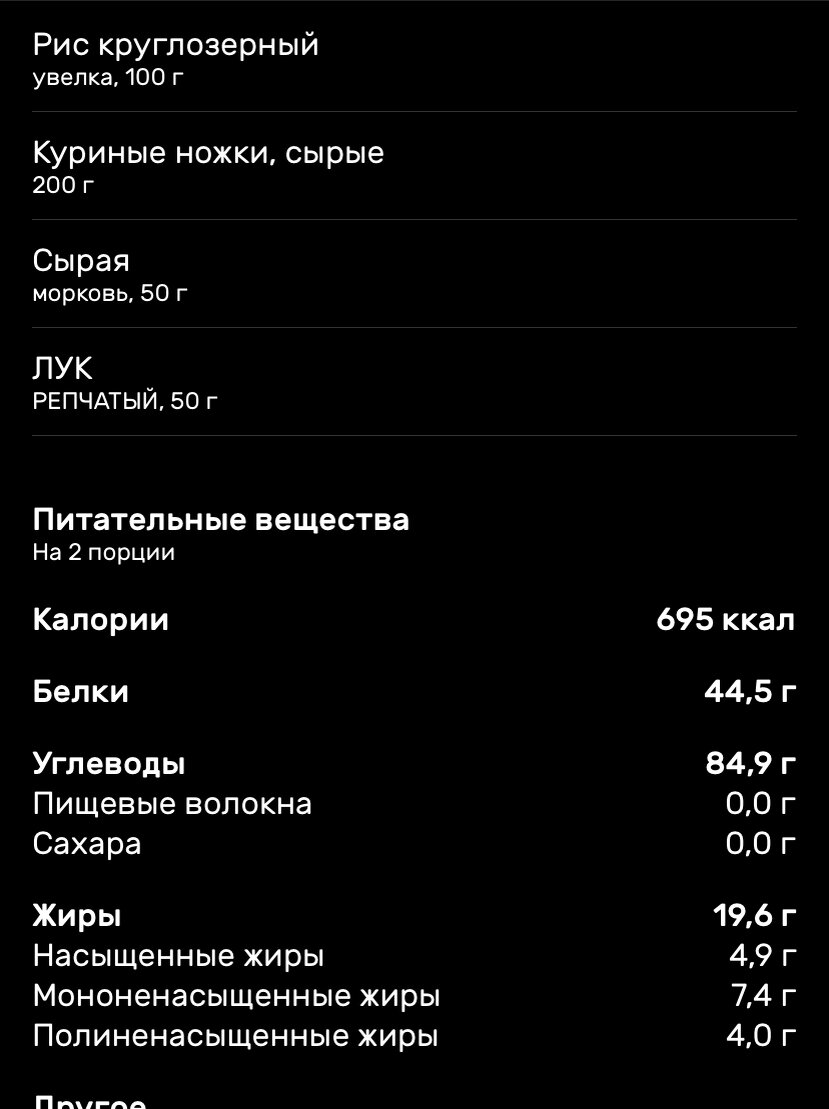
Task: Open the Углеводы nutrient details
Action: point(110,762)
